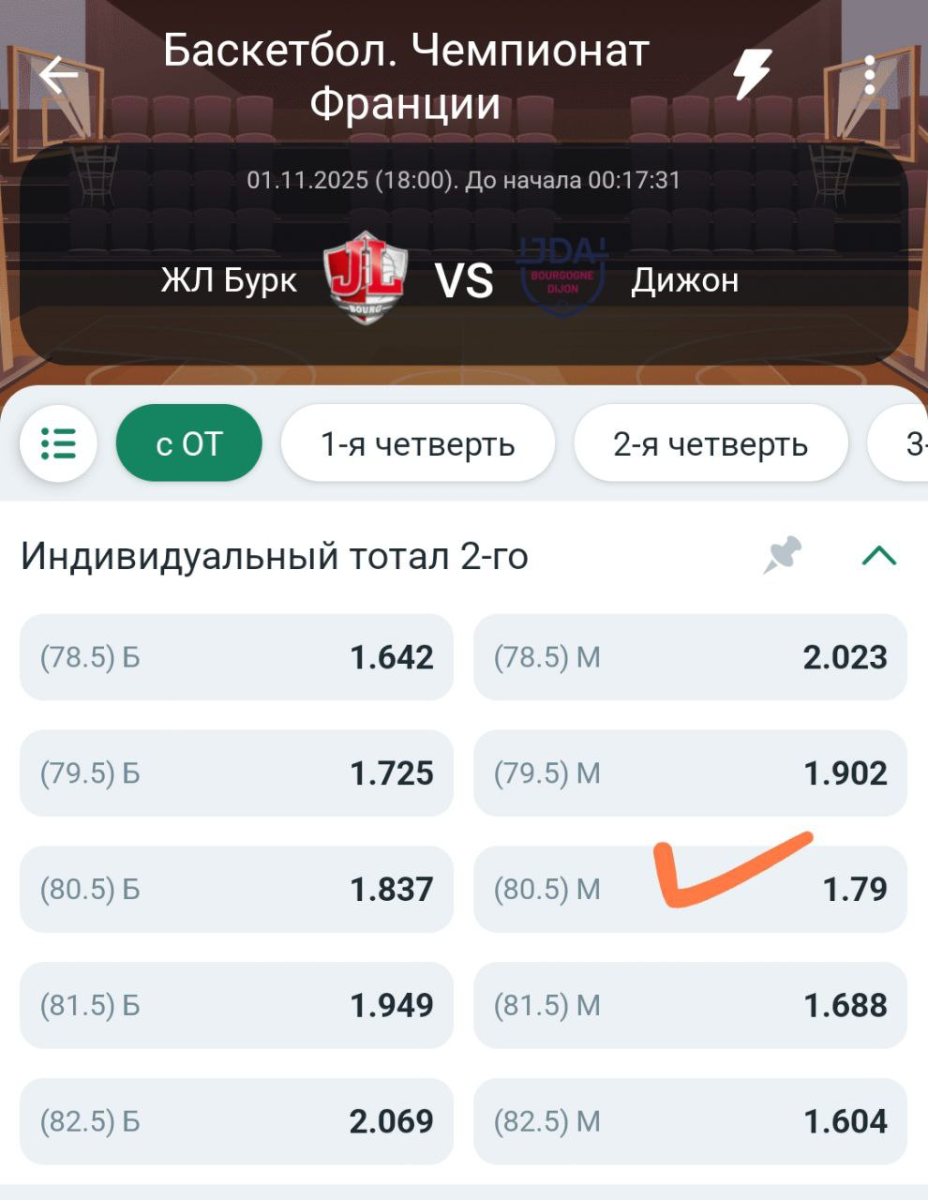Open the three-dot overflow menu
The image size is (928, 1200).
pyautogui.click(x=869, y=76)
